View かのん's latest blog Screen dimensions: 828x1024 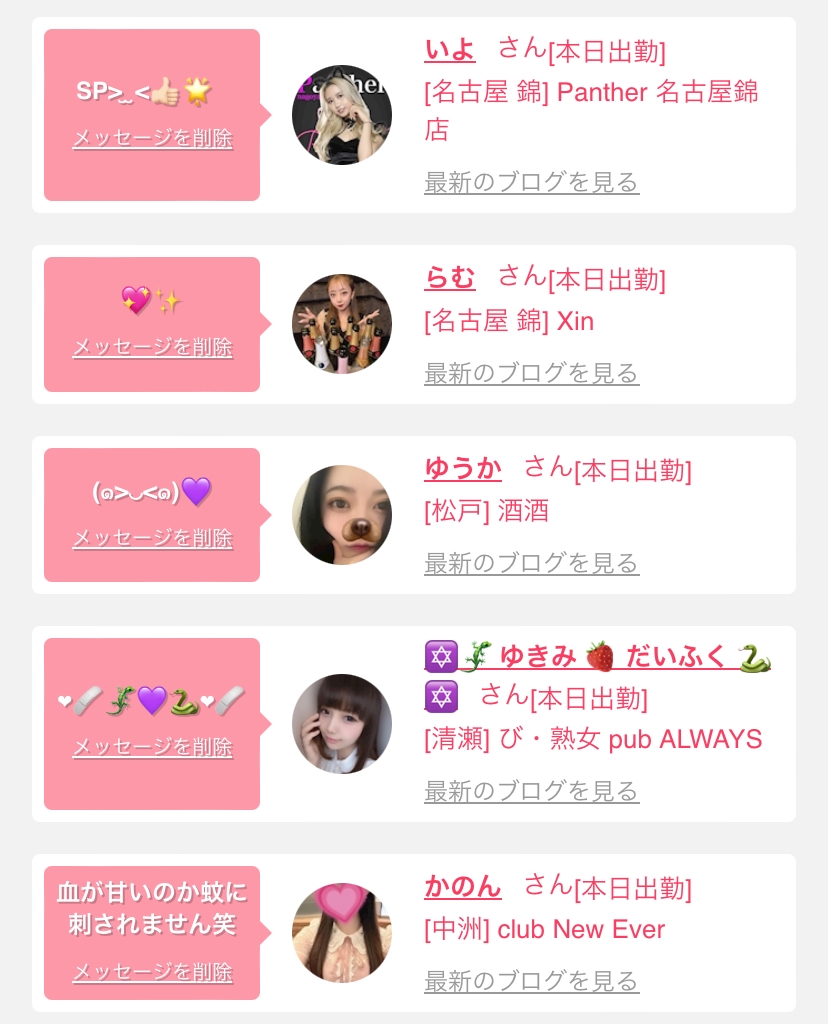point(532,981)
